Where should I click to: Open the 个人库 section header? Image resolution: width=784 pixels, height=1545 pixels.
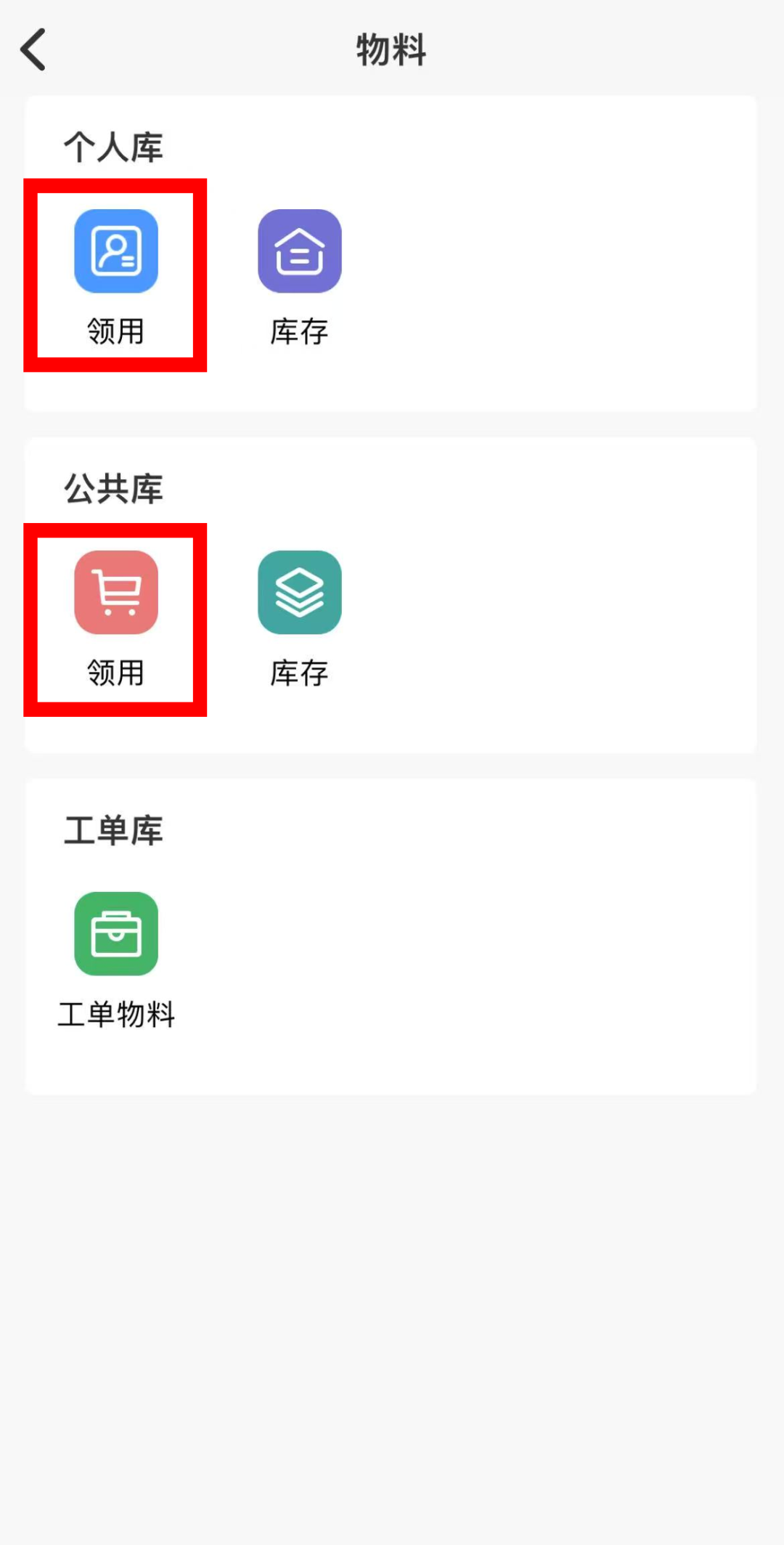coord(113,145)
